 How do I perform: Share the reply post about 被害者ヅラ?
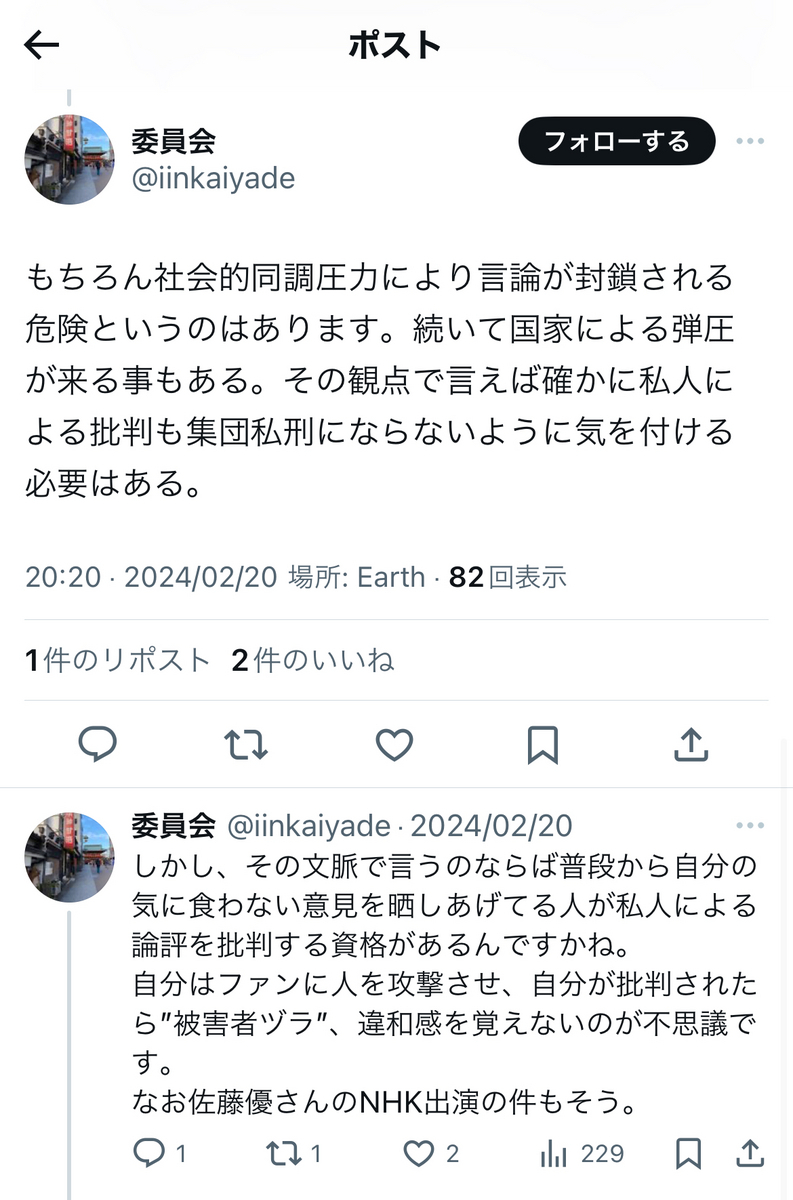click(x=750, y=1153)
